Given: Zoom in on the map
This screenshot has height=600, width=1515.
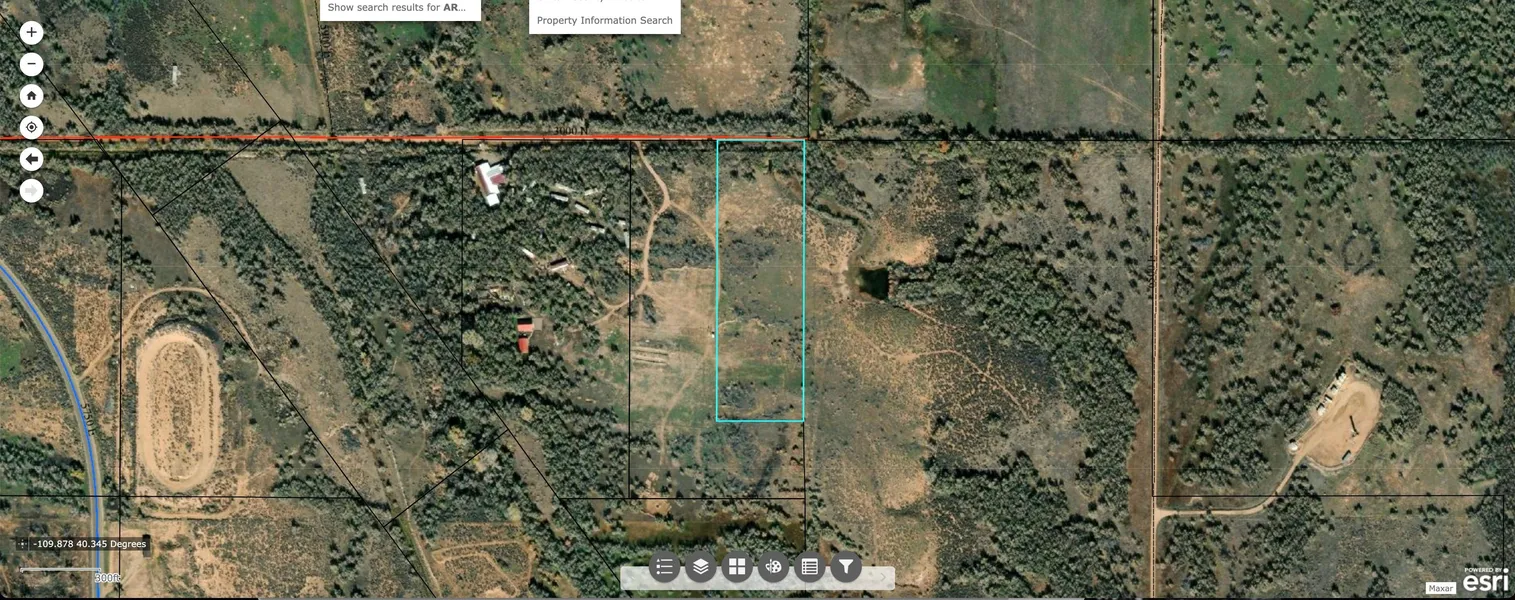Looking at the screenshot, I should pos(31,32).
